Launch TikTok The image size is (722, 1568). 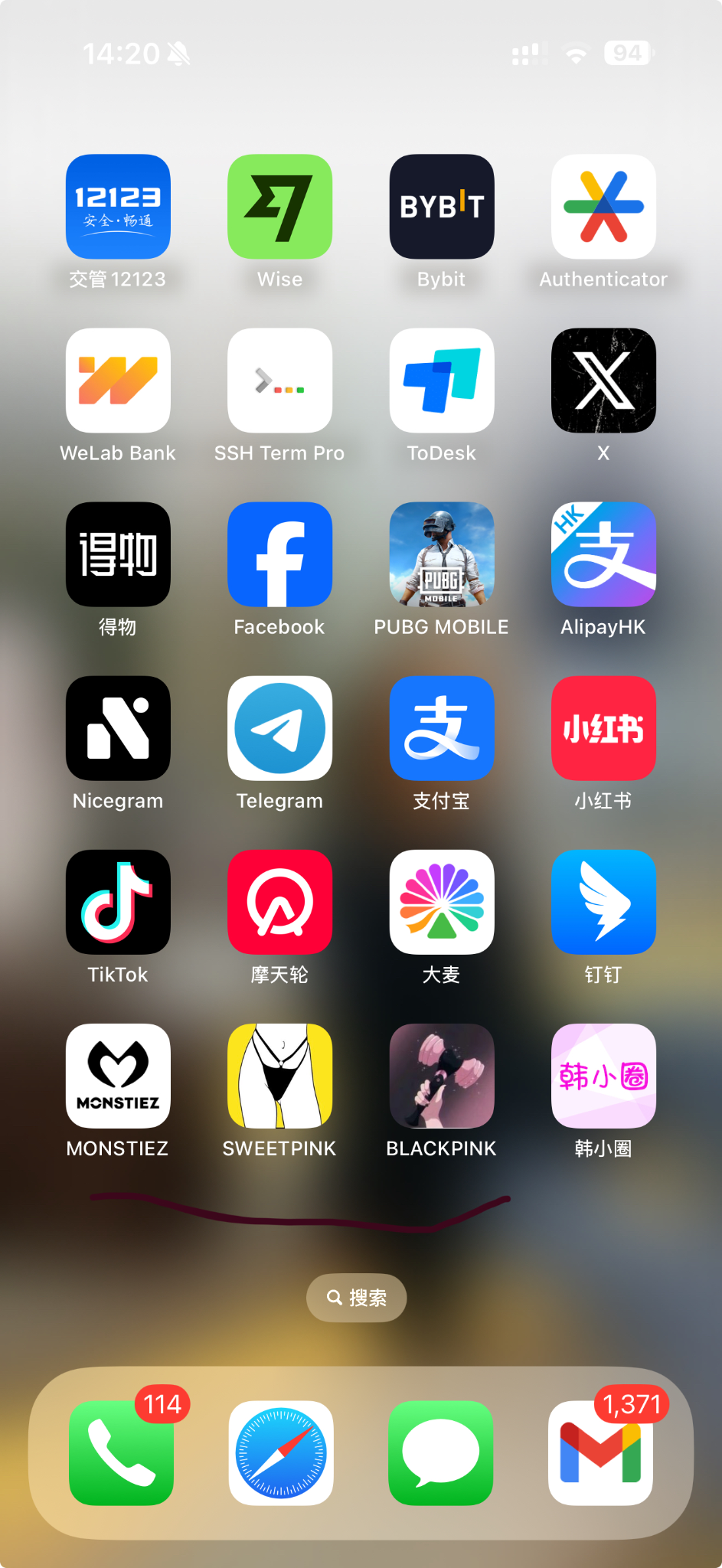pos(118,902)
